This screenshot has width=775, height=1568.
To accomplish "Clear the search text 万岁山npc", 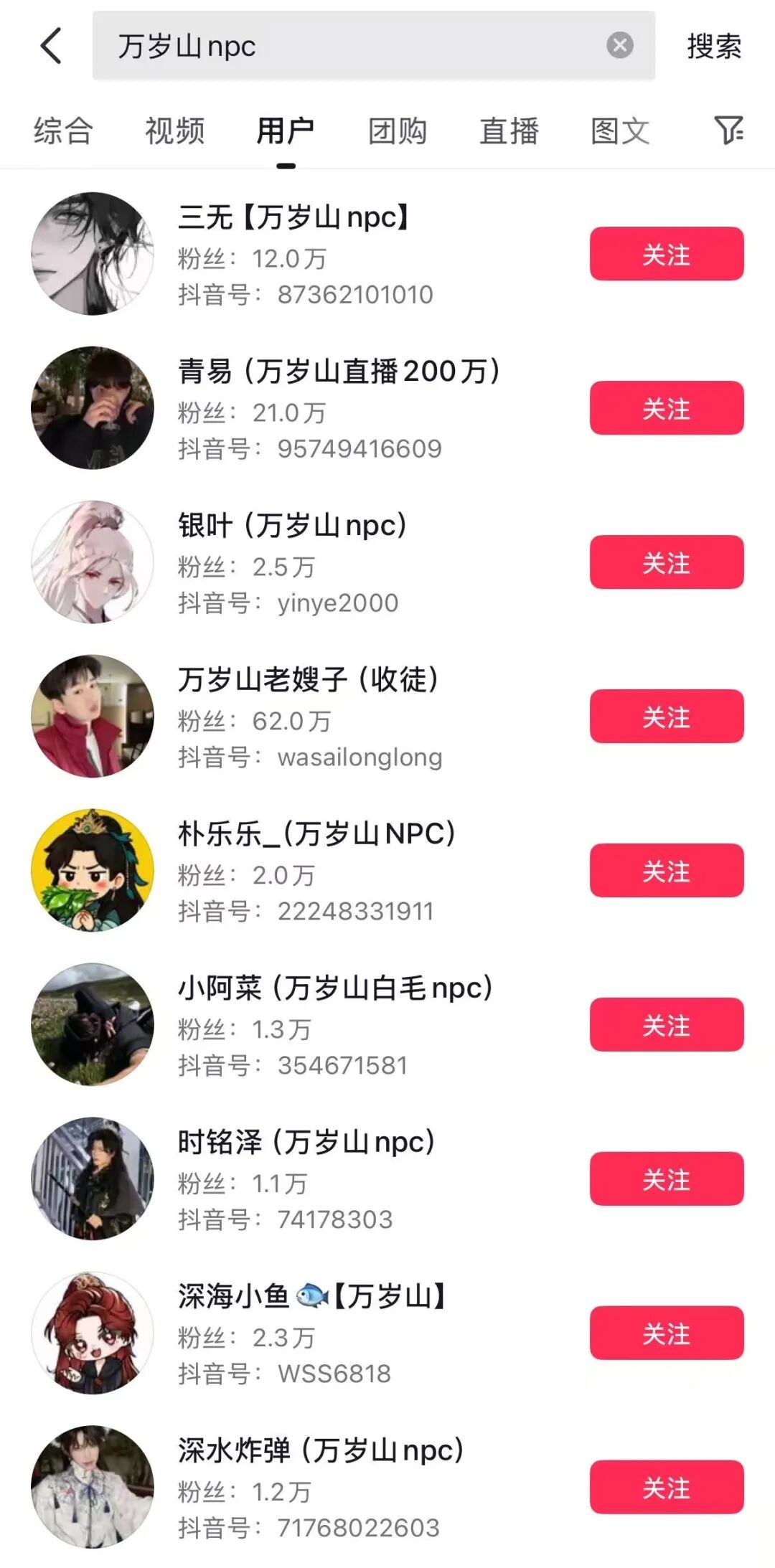I will pyautogui.click(x=619, y=46).
